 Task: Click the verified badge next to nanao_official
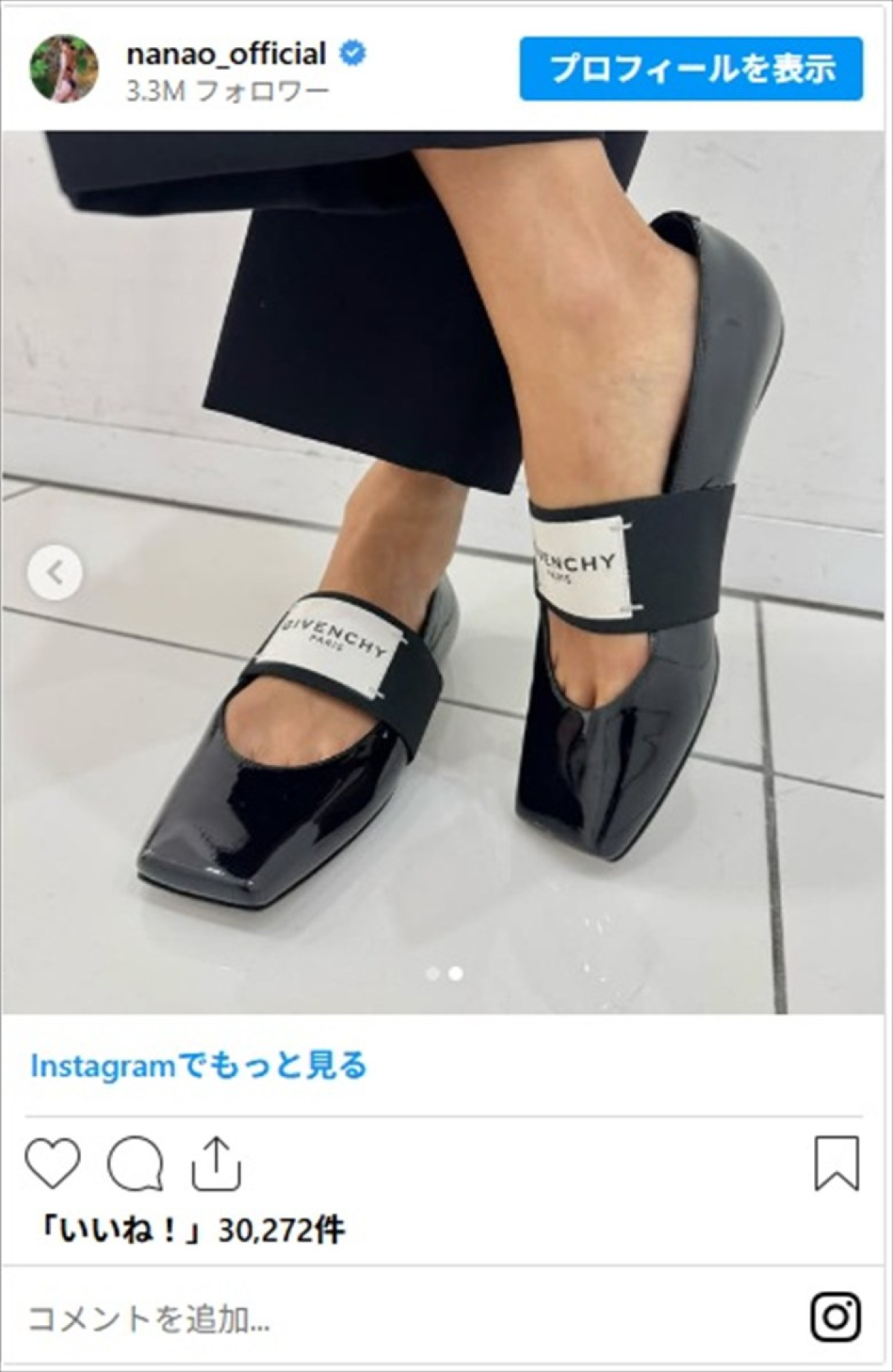351,52
